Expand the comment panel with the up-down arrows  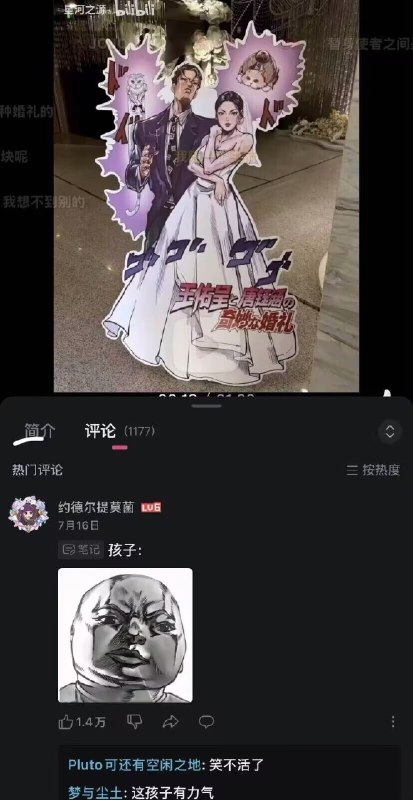390,432
